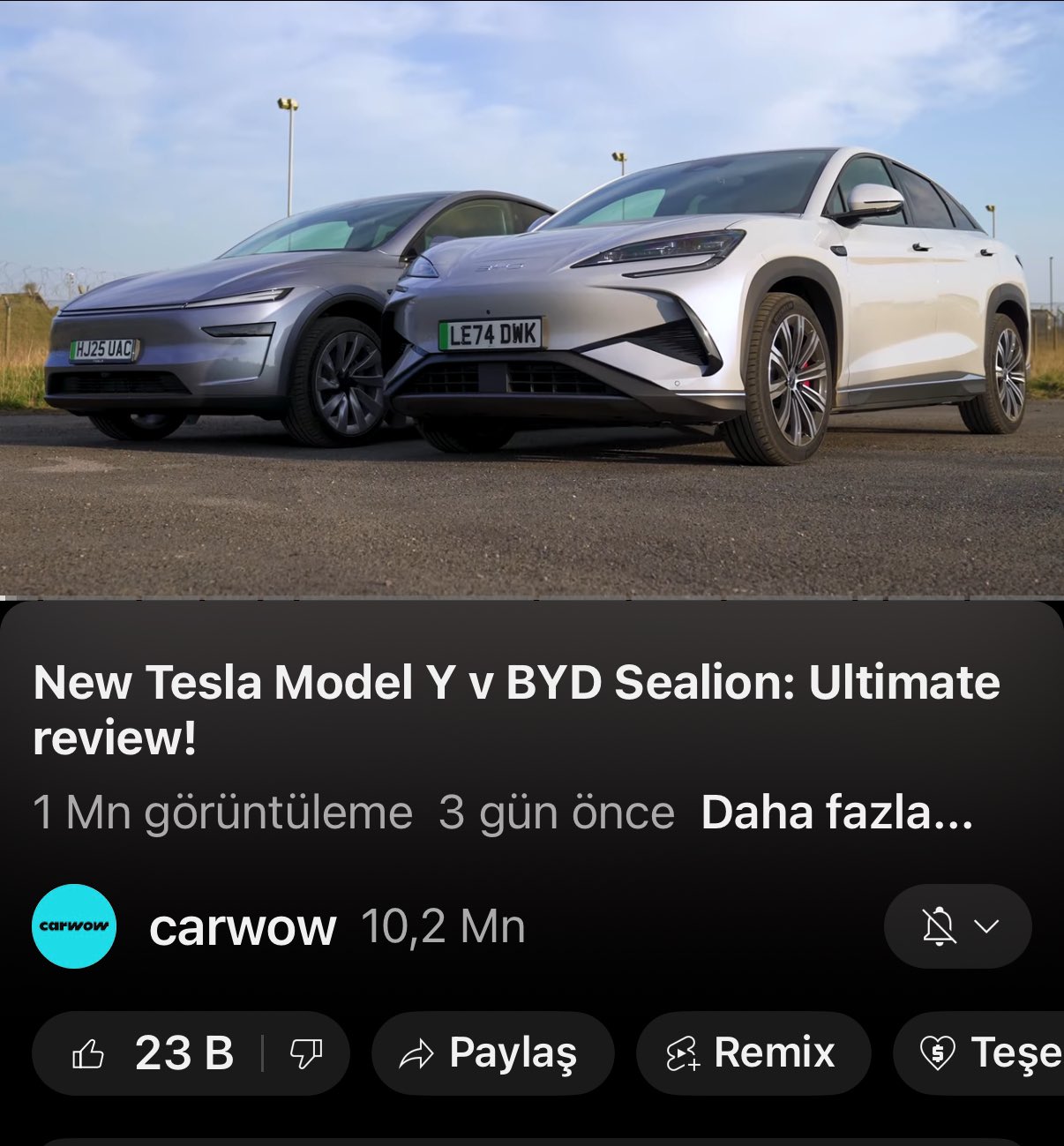Dislike this video
Screen dimensions: 1064x1146
pyautogui.click(x=306, y=1053)
